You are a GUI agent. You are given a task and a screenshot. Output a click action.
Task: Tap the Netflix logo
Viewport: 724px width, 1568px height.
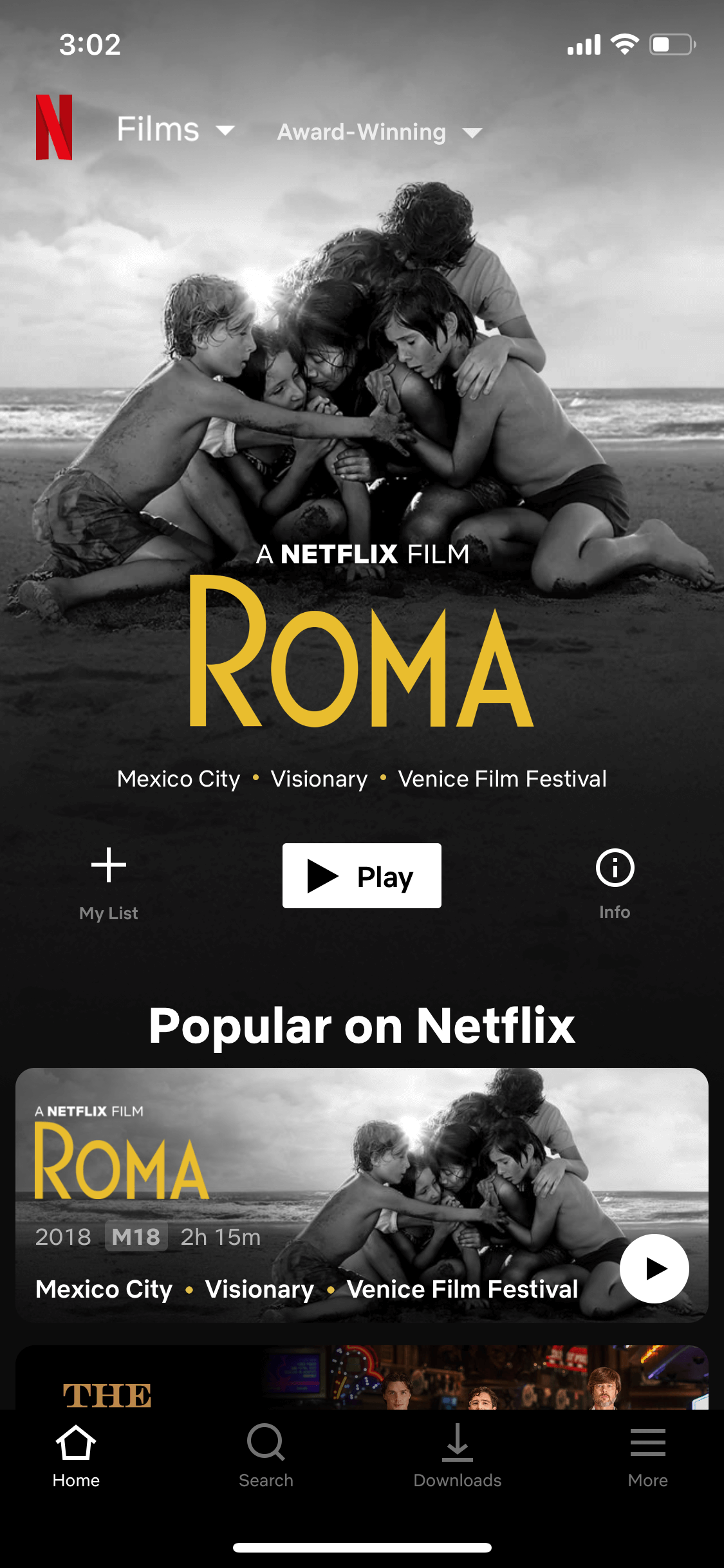(54, 127)
